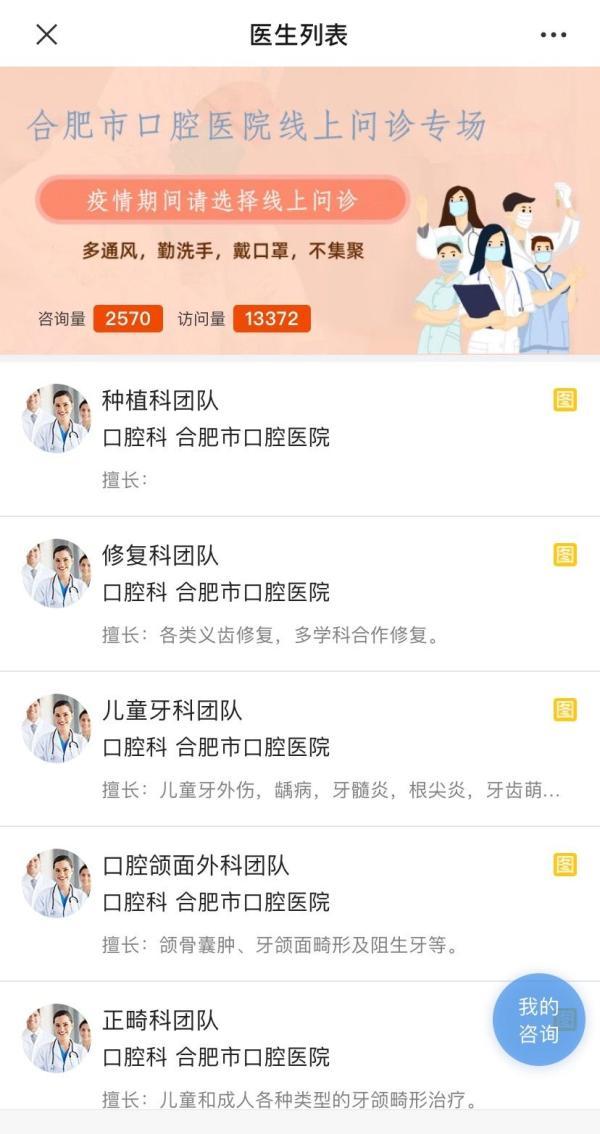Tap the 图 badge on 口腔颌面外科团队
This screenshot has width=600, height=1134.
(x=565, y=864)
